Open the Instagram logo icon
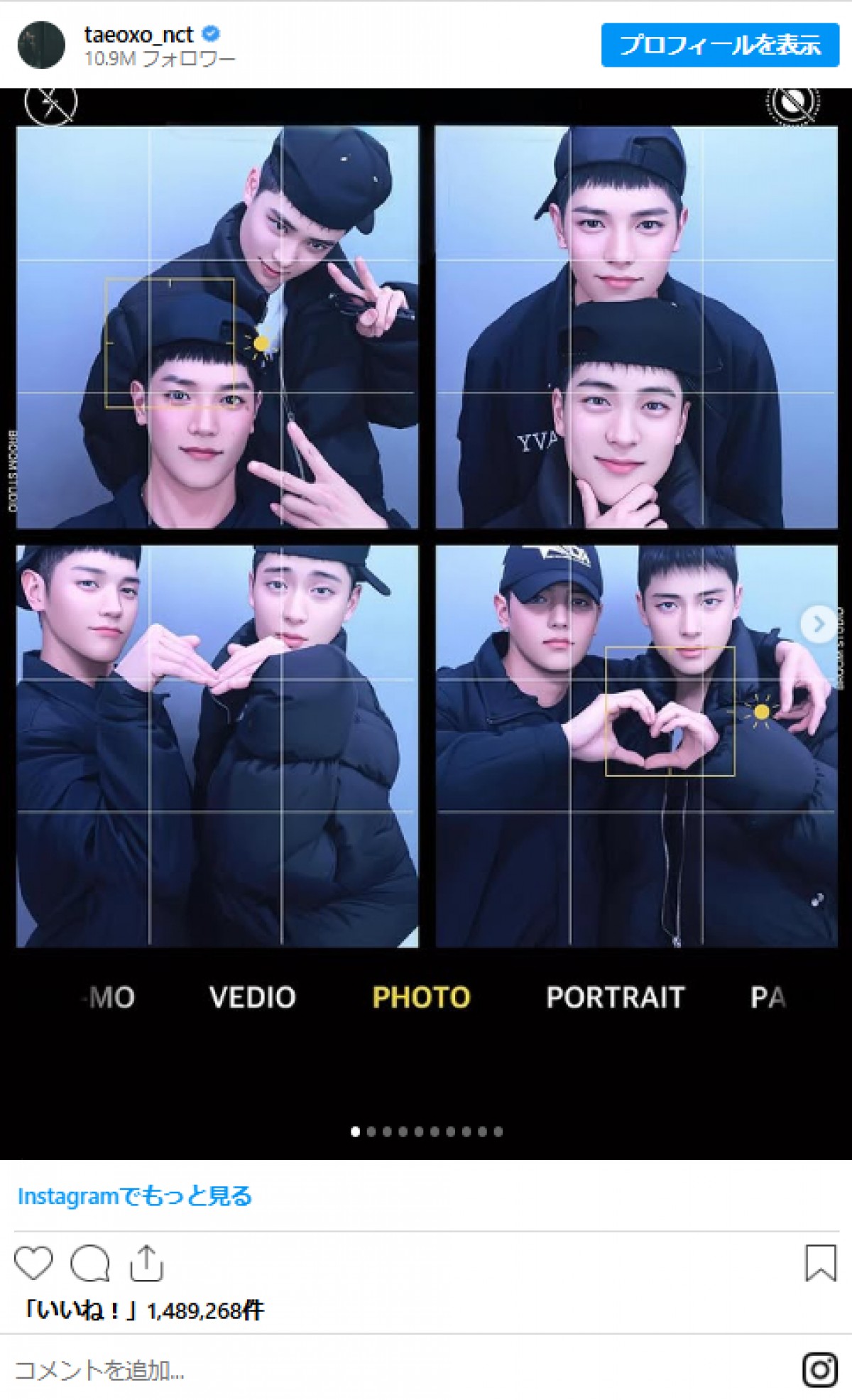The image size is (852, 1400). [x=819, y=1369]
